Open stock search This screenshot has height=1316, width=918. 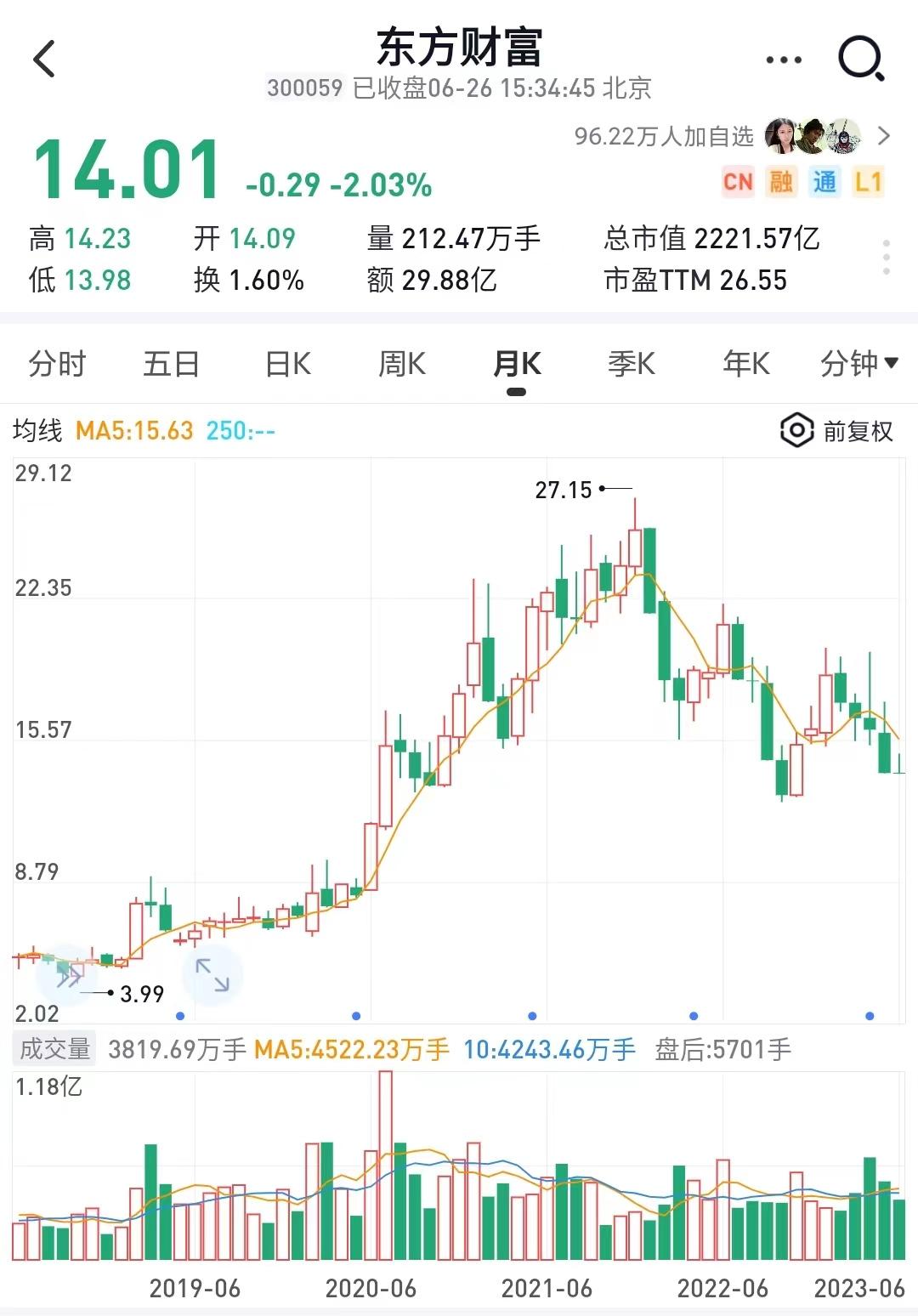pos(861,60)
